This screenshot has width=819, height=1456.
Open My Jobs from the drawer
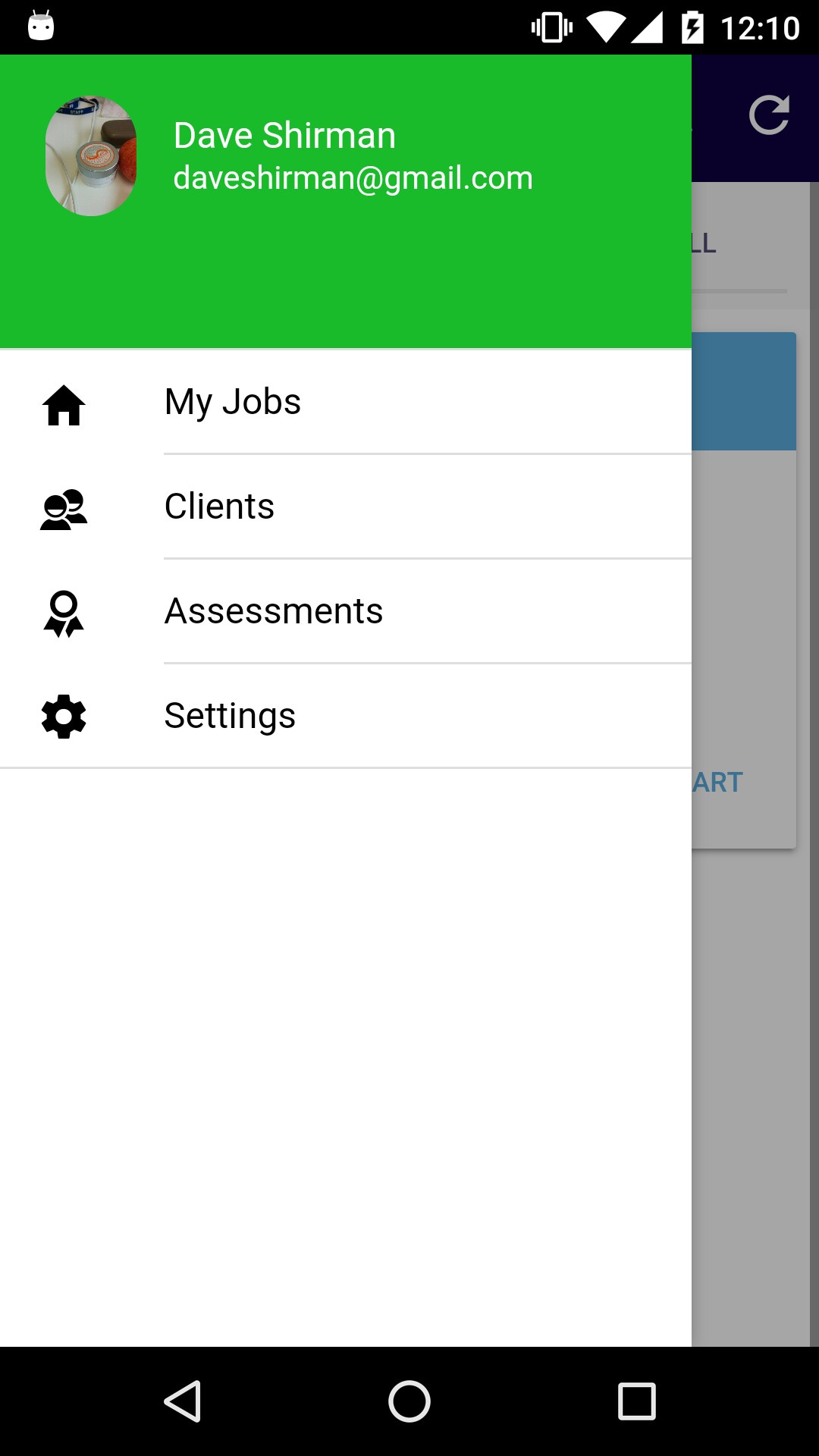pyautogui.click(x=233, y=402)
